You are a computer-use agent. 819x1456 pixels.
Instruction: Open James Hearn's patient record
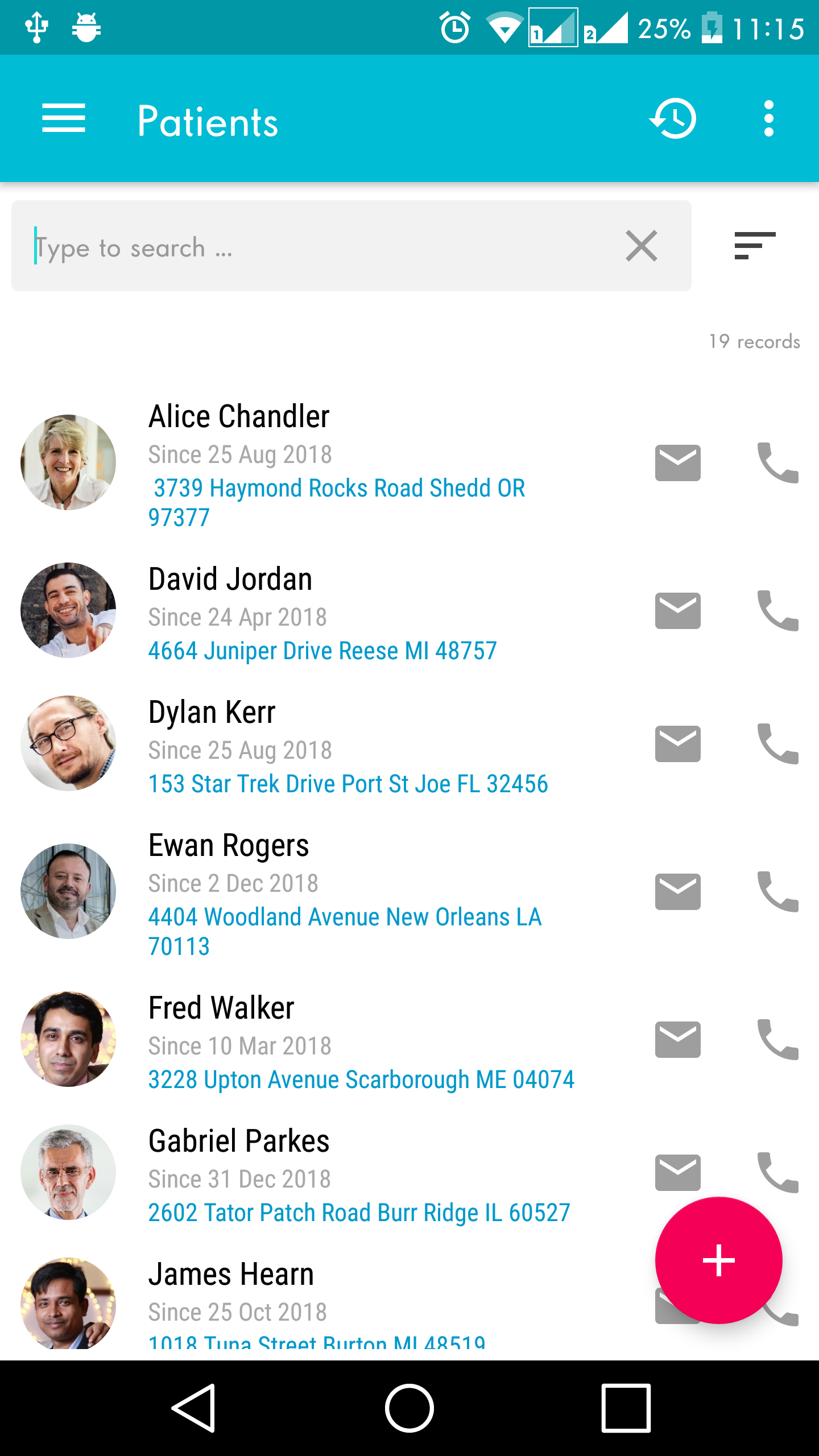click(x=231, y=1275)
